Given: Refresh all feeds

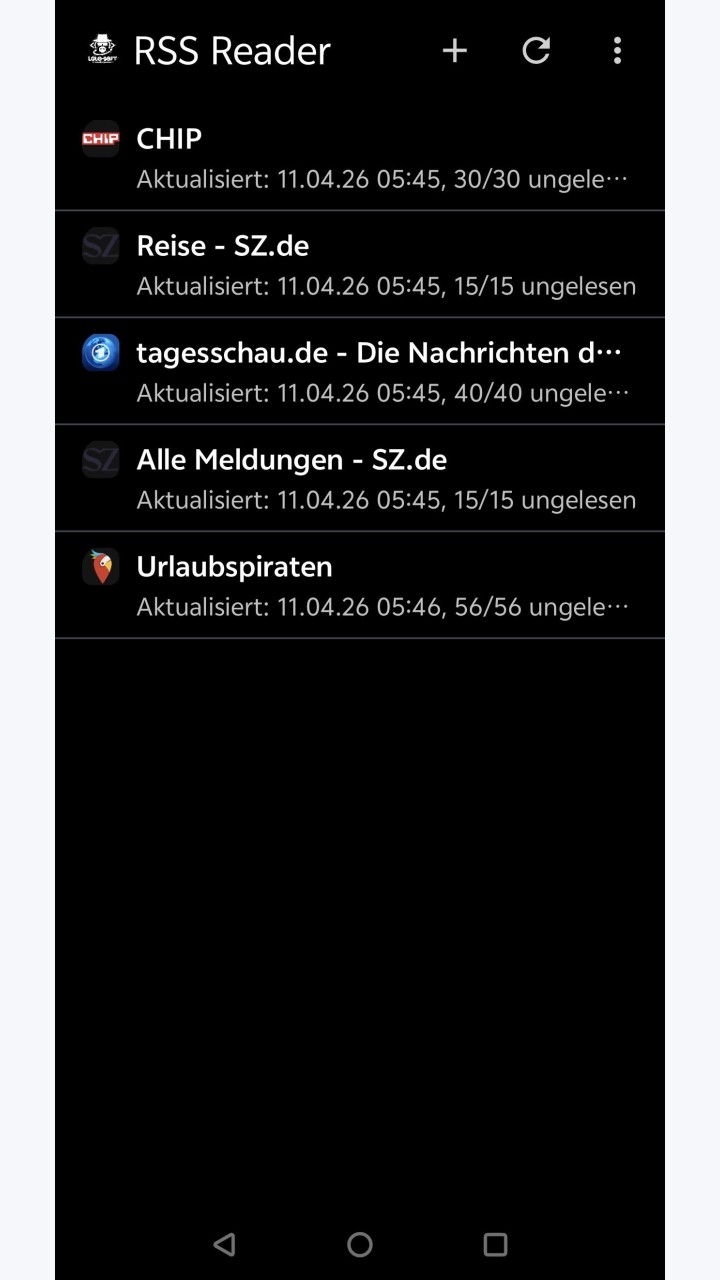Looking at the screenshot, I should pos(536,50).
